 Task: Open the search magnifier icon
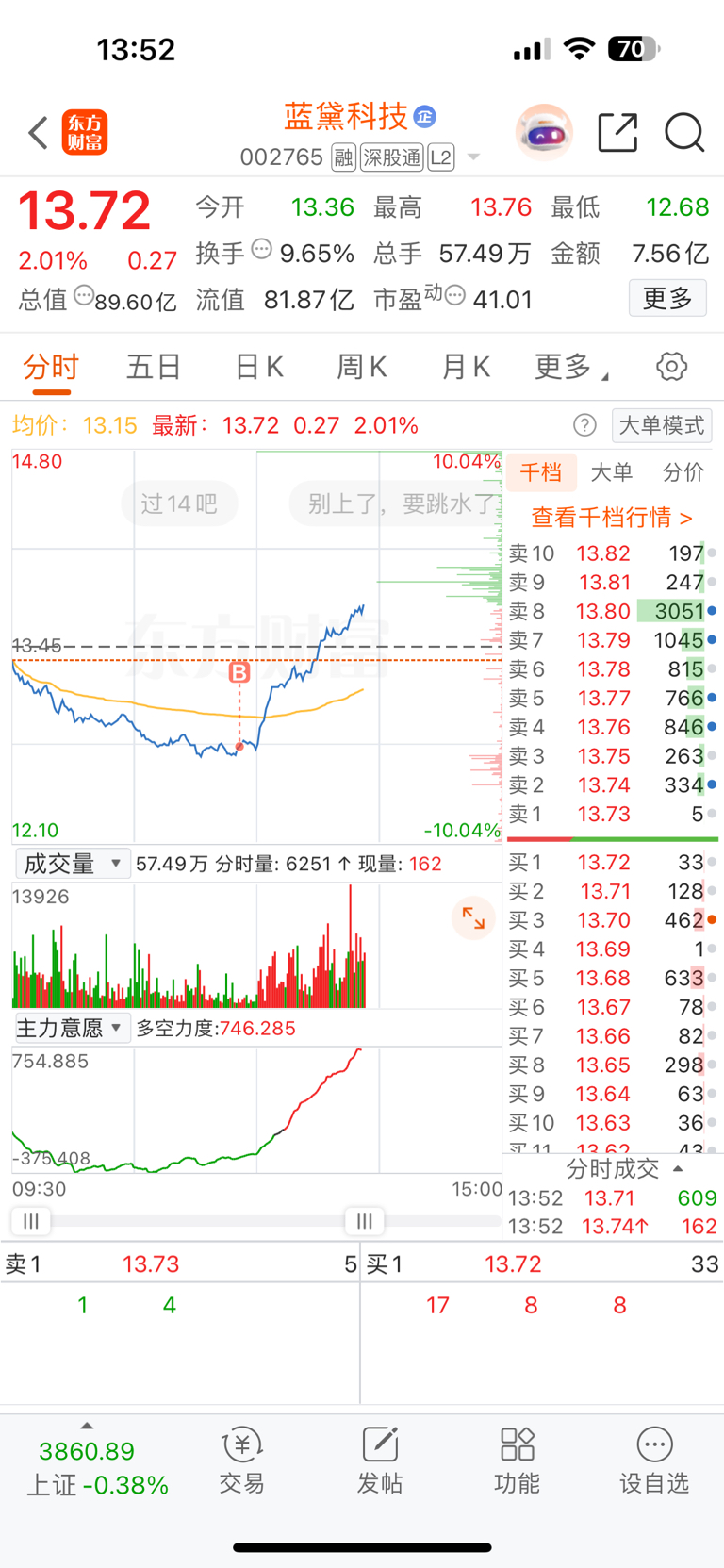pyautogui.click(x=684, y=133)
